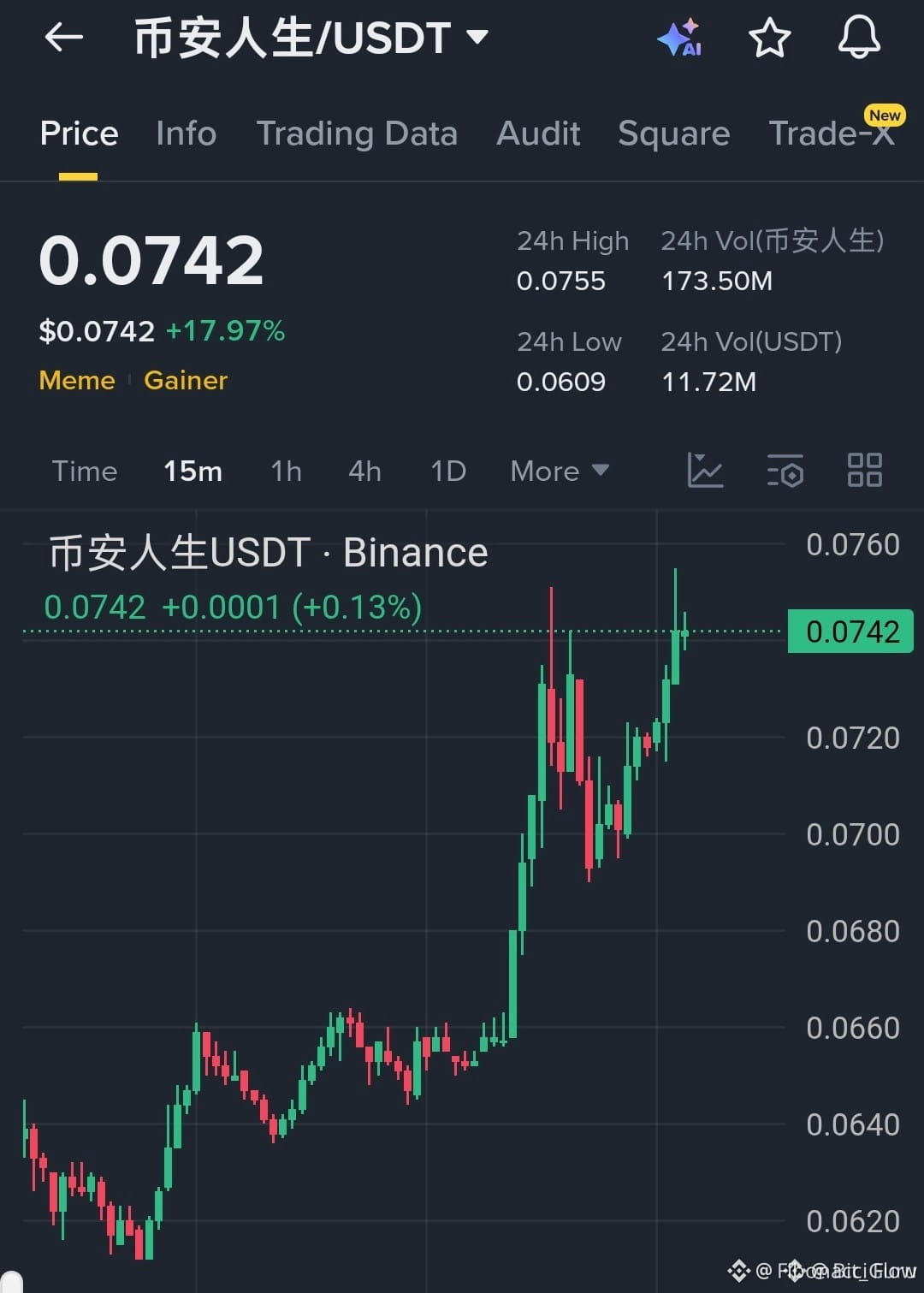Open the Trade-X tab
924x1293 pixels.
point(832,133)
